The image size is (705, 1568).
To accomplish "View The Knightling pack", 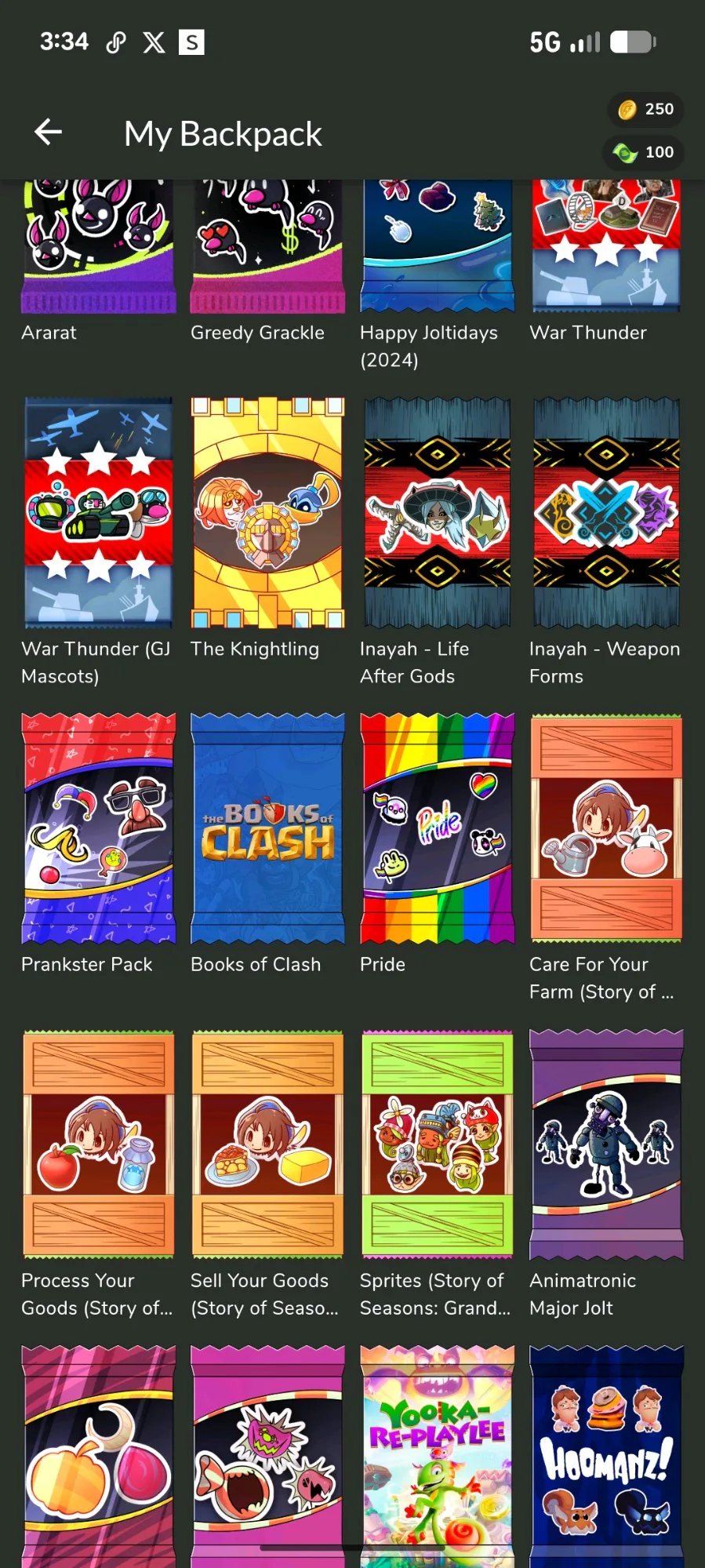I will click(x=267, y=513).
